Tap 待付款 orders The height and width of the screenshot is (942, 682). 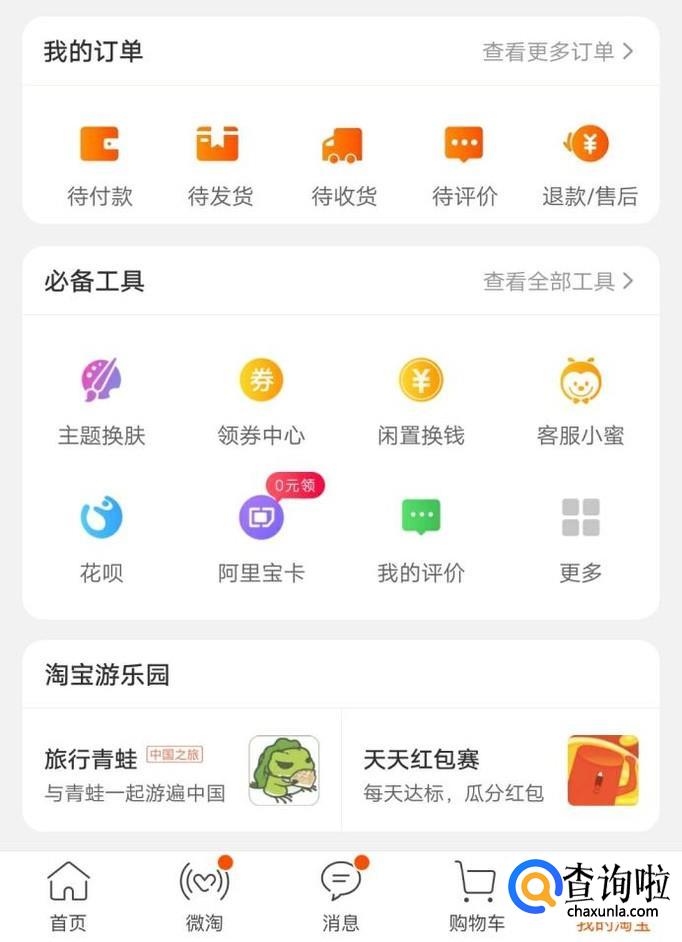[100, 163]
